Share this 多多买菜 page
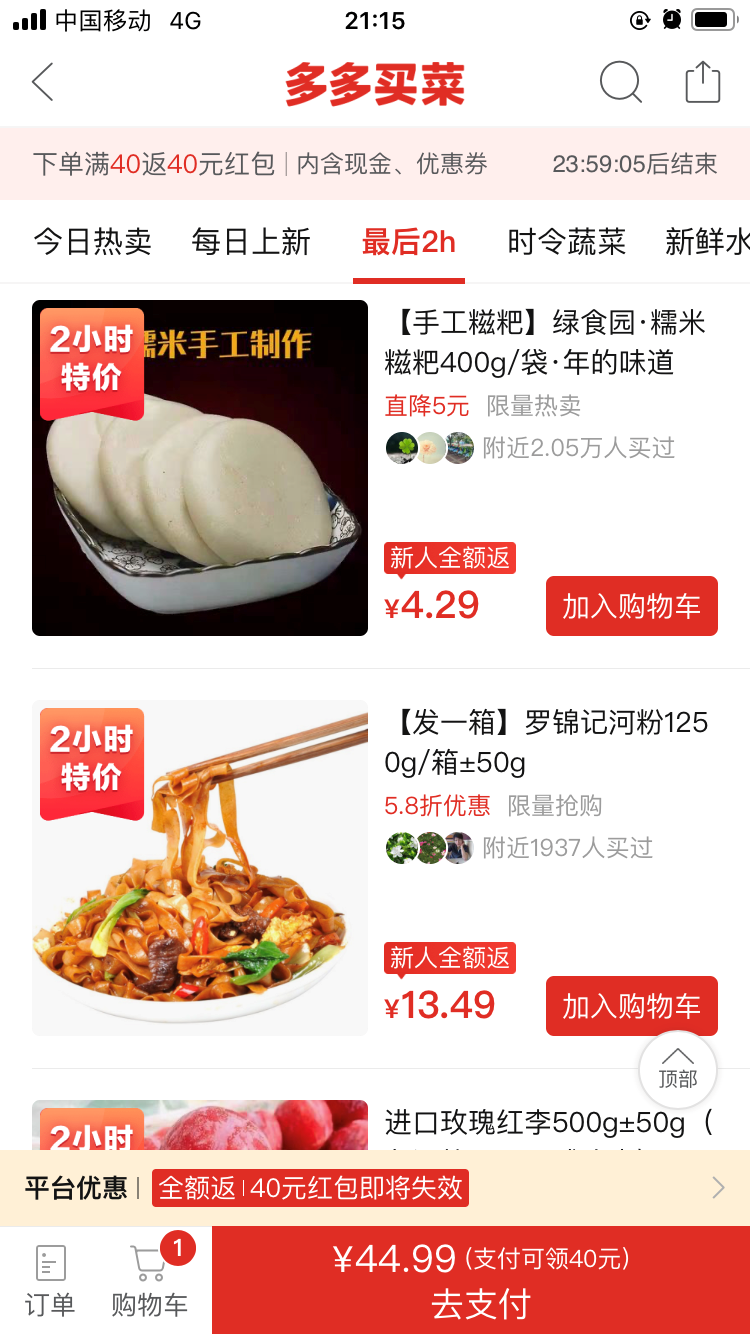This screenshot has width=750, height=1334. pos(703,82)
